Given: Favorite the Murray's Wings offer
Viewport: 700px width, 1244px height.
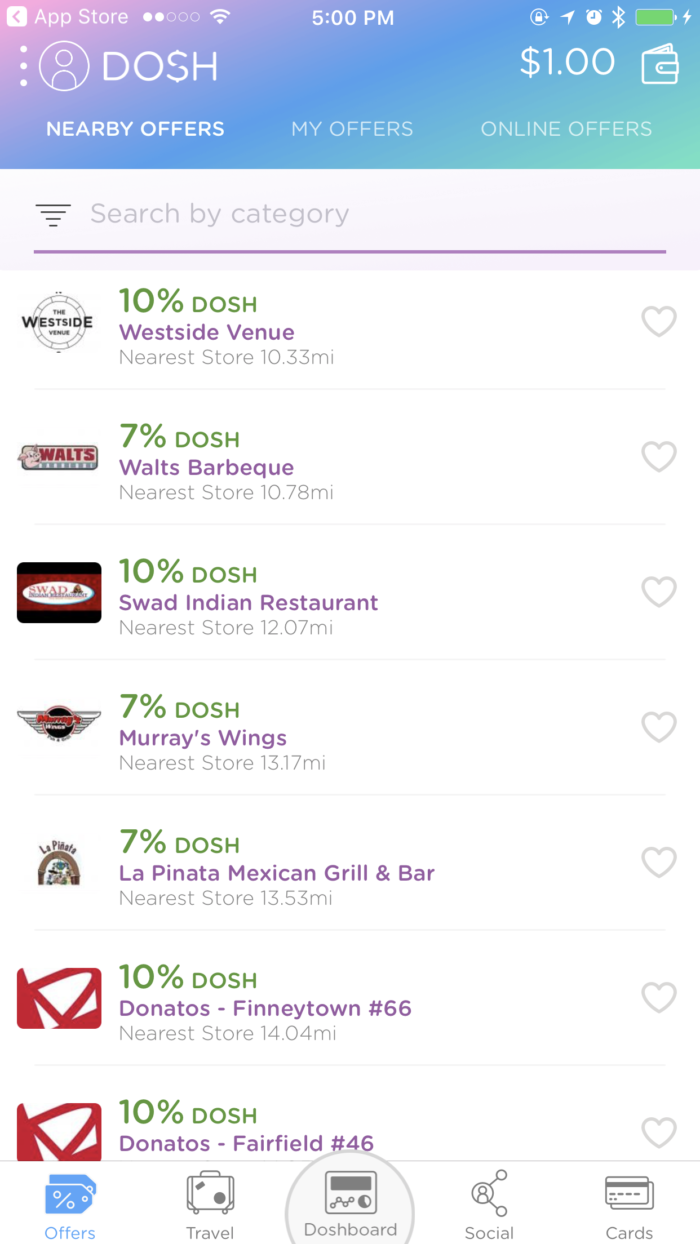Looking at the screenshot, I should 659,727.
